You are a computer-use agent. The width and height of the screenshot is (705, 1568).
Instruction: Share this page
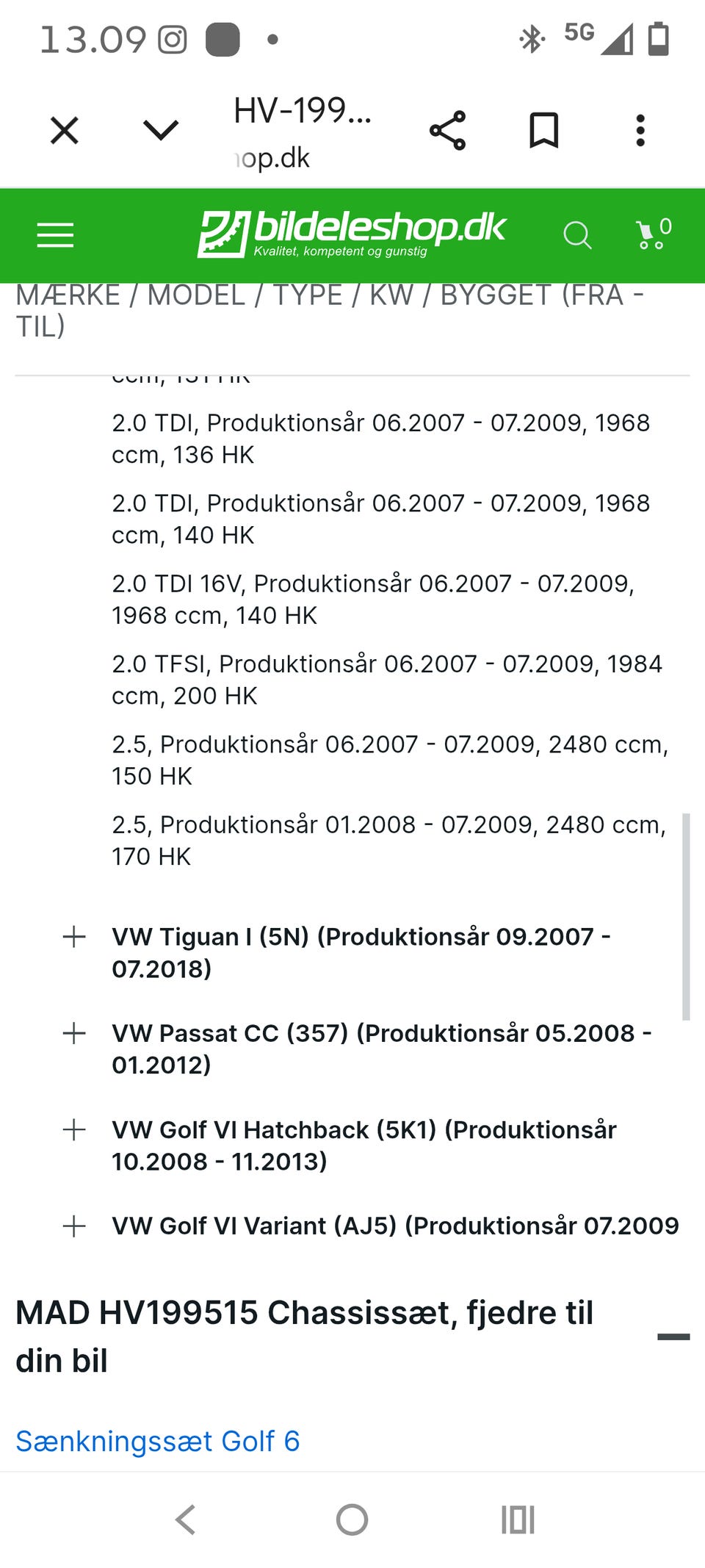447,131
